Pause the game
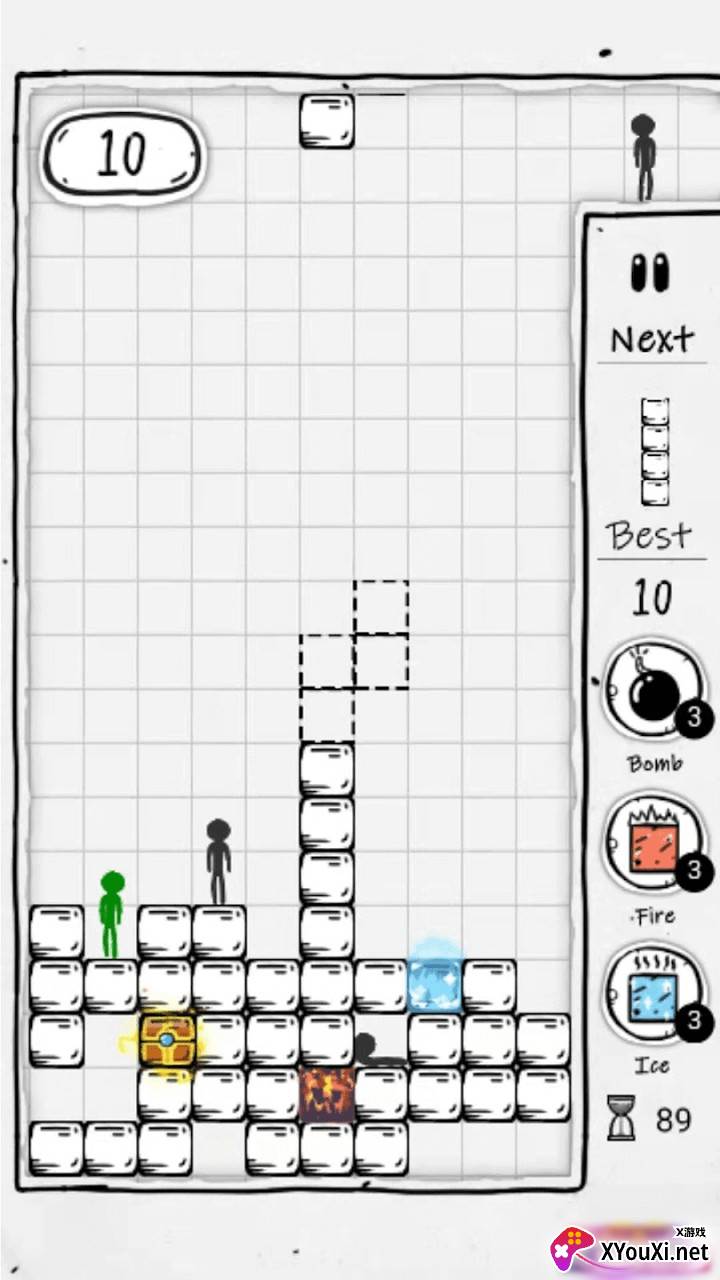The width and height of the screenshot is (720, 1280). (x=650, y=272)
